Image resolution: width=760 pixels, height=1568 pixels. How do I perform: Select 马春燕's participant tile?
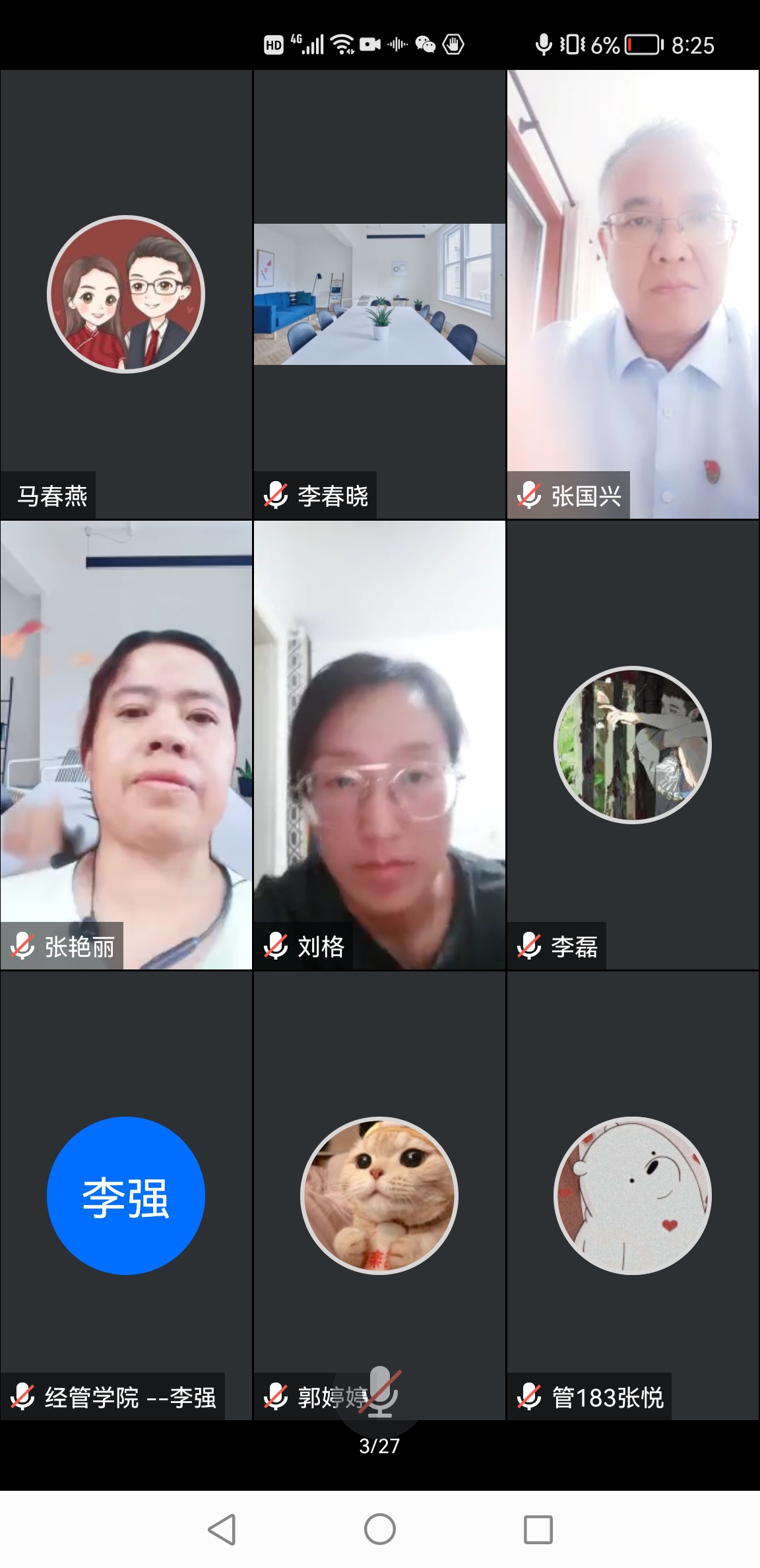click(x=126, y=294)
